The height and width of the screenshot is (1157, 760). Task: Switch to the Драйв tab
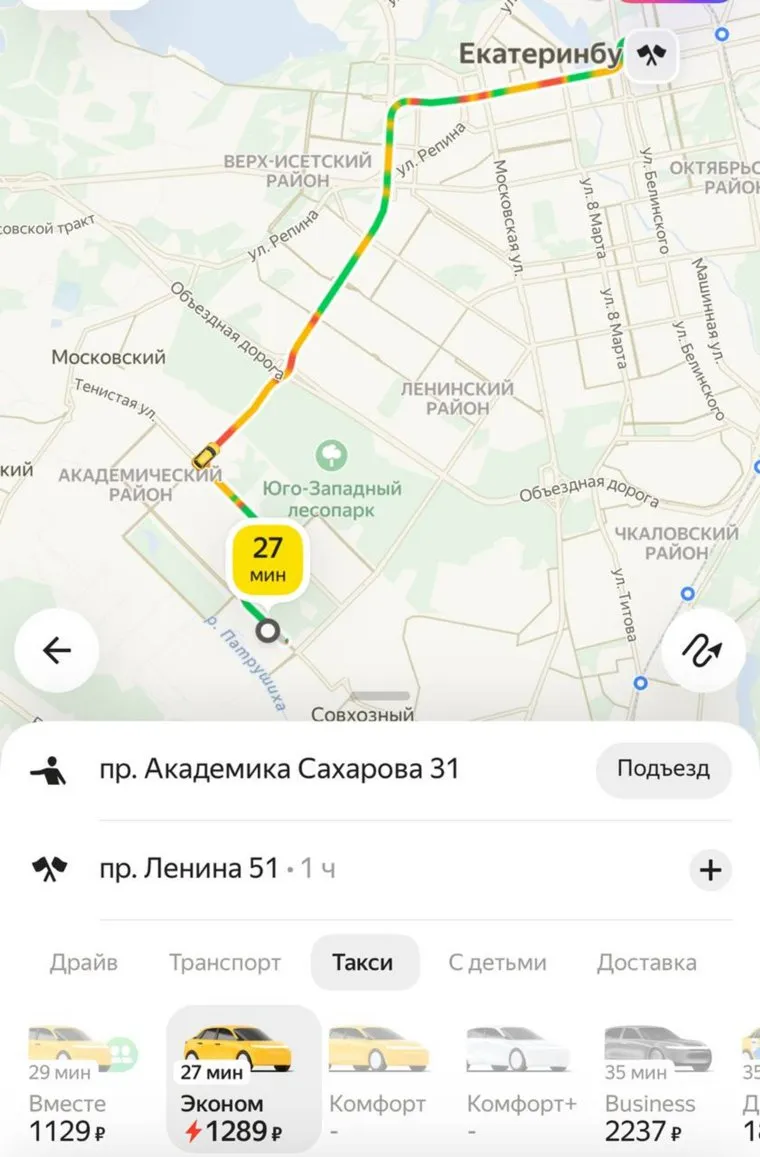(84, 963)
